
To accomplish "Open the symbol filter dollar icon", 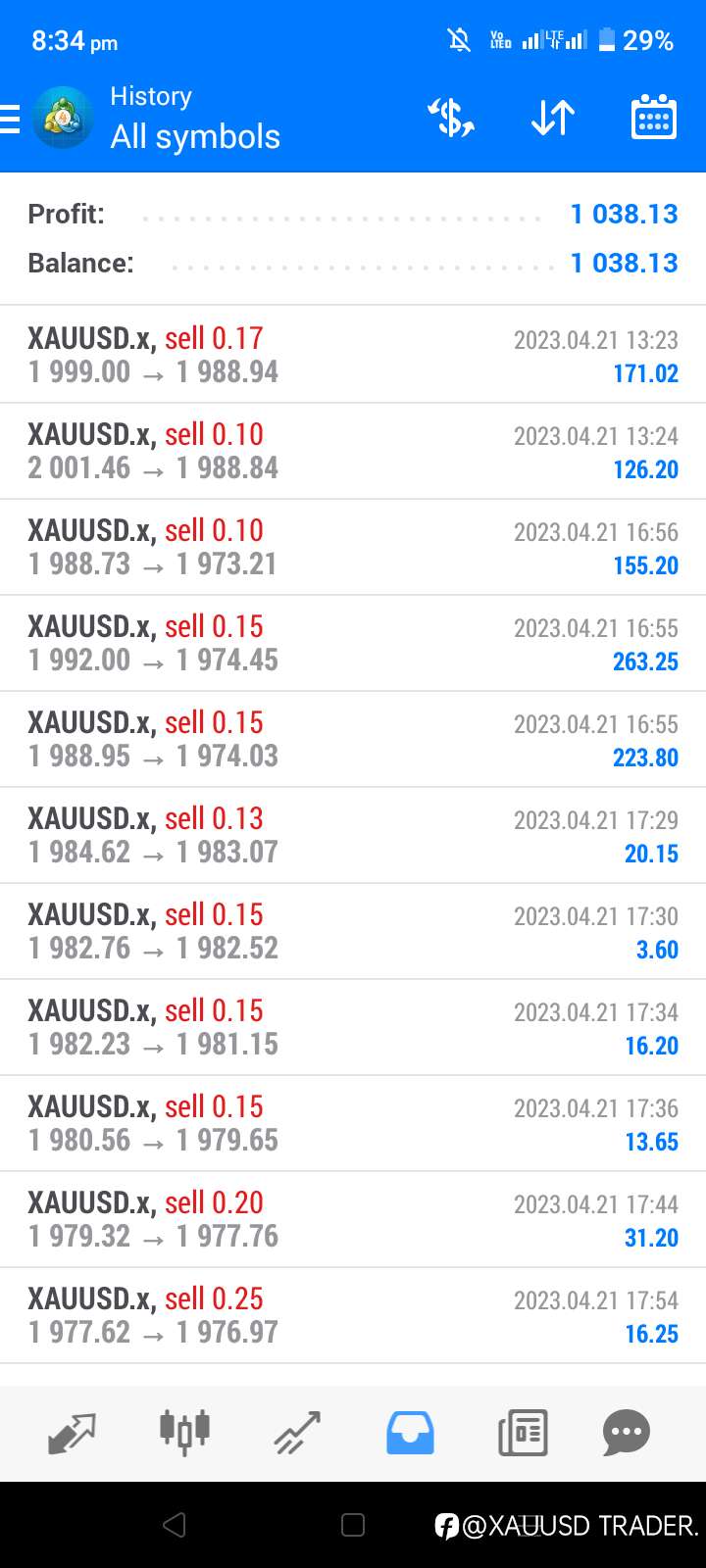I will (x=451, y=118).
